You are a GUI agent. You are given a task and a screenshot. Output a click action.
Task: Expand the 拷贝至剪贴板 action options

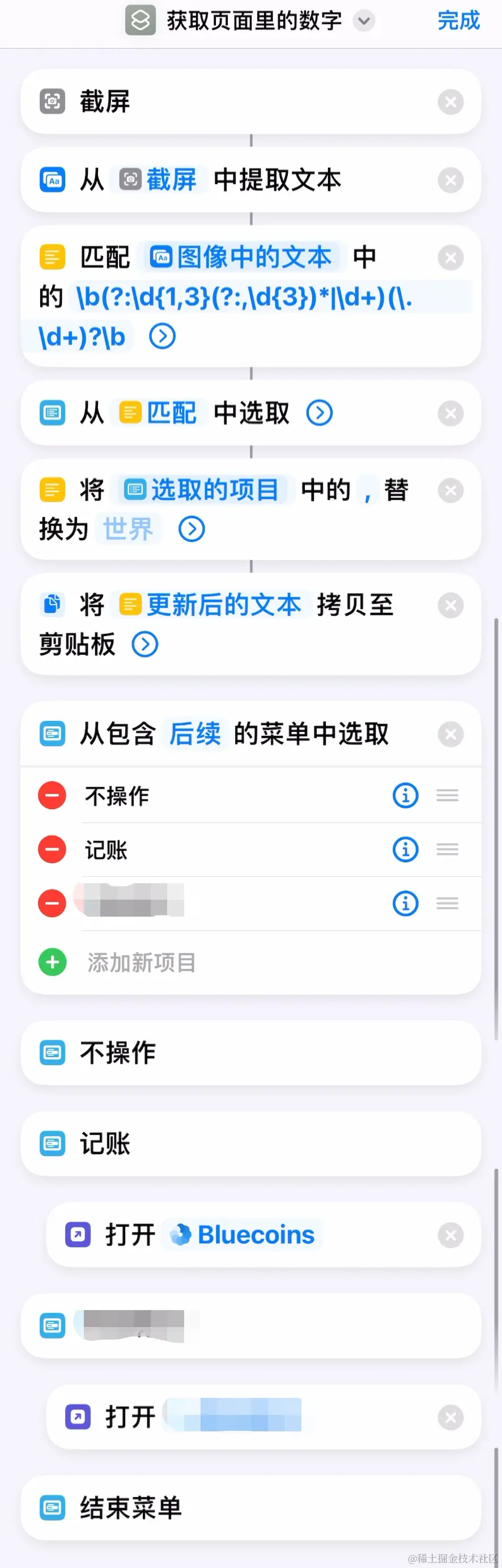click(x=145, y=645)
